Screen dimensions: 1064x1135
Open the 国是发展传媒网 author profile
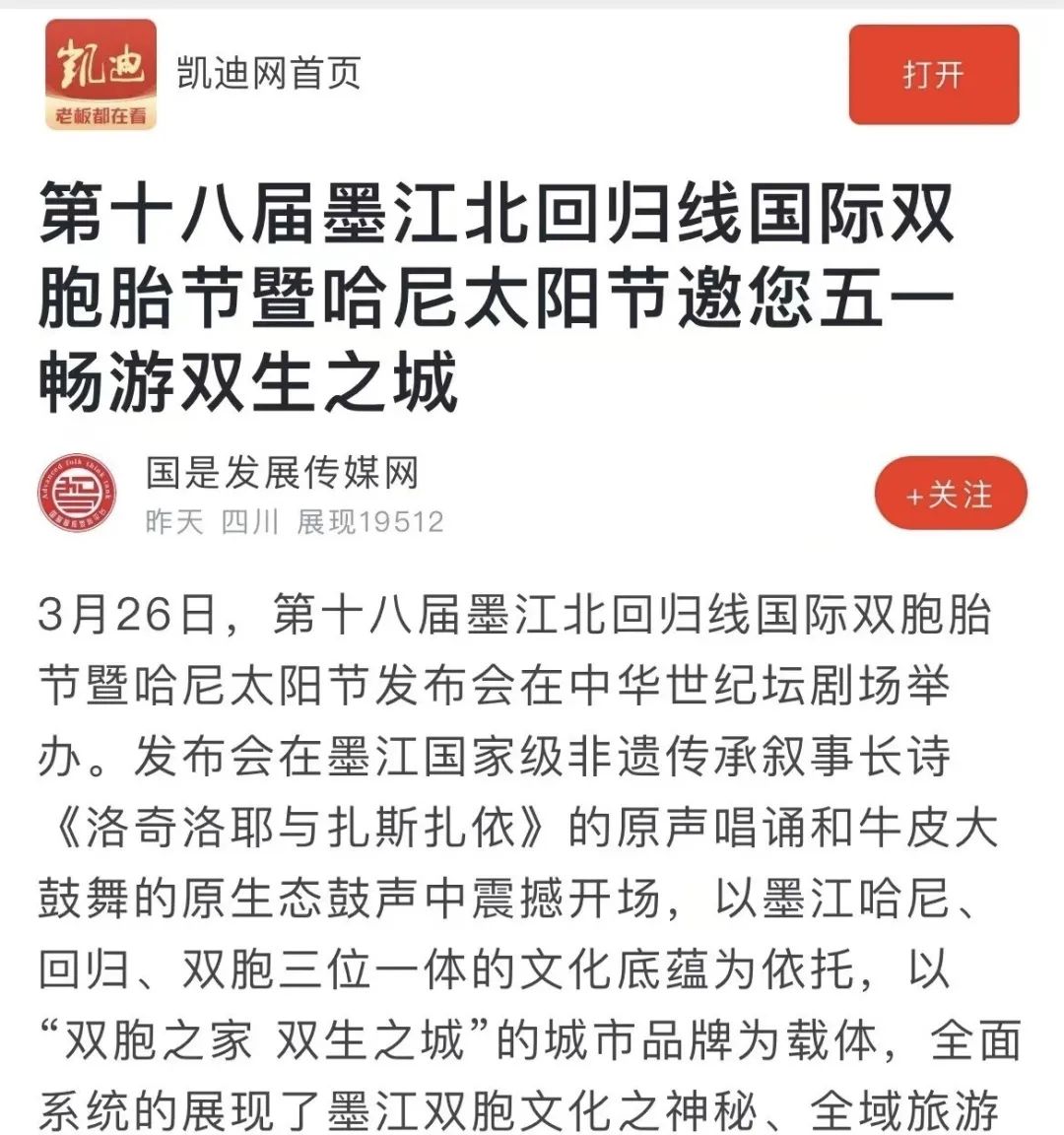[x=282, y=473]
